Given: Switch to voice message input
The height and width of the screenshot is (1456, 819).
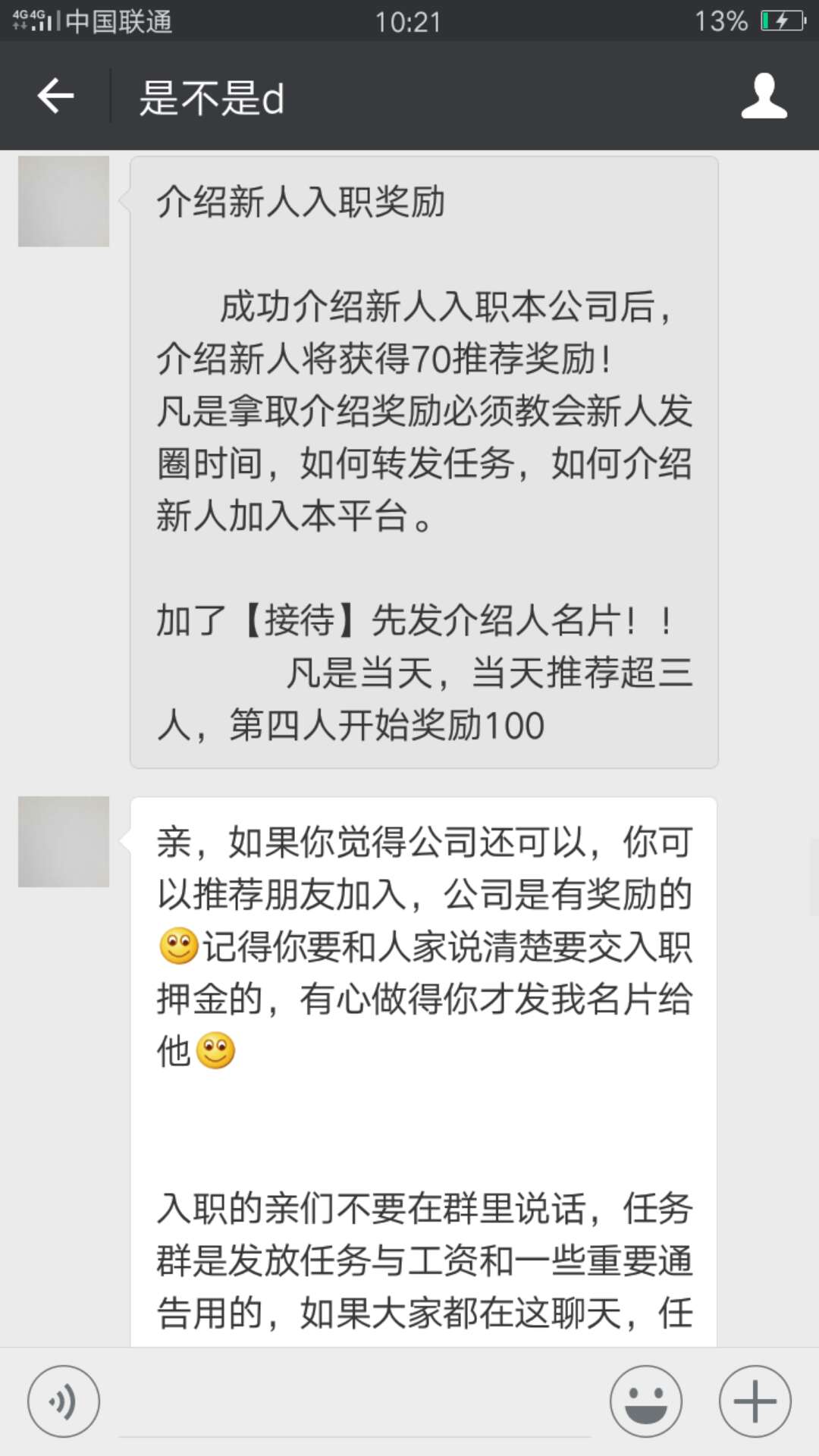Looking at the screenshot, I should (64, 1401).
